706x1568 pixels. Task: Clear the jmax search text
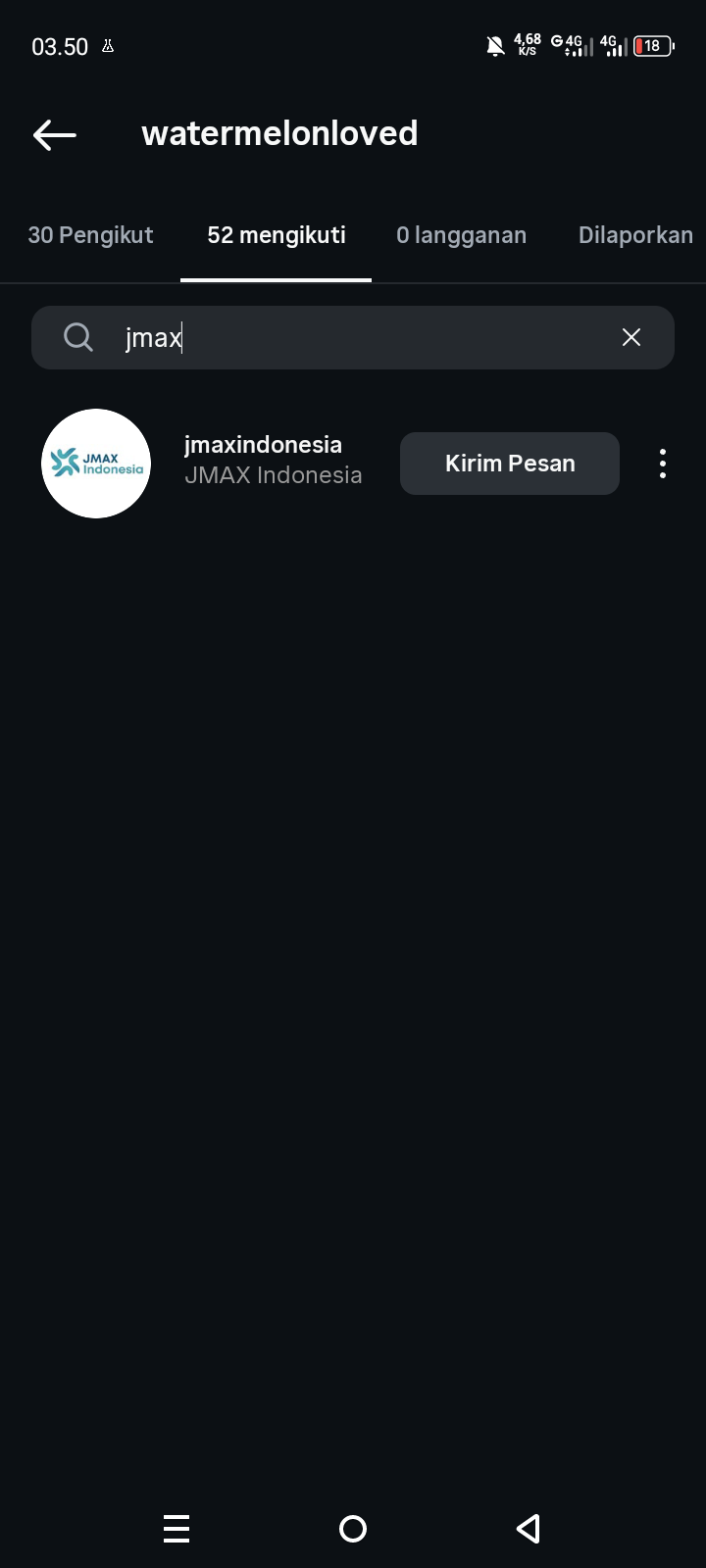(631, 337)
